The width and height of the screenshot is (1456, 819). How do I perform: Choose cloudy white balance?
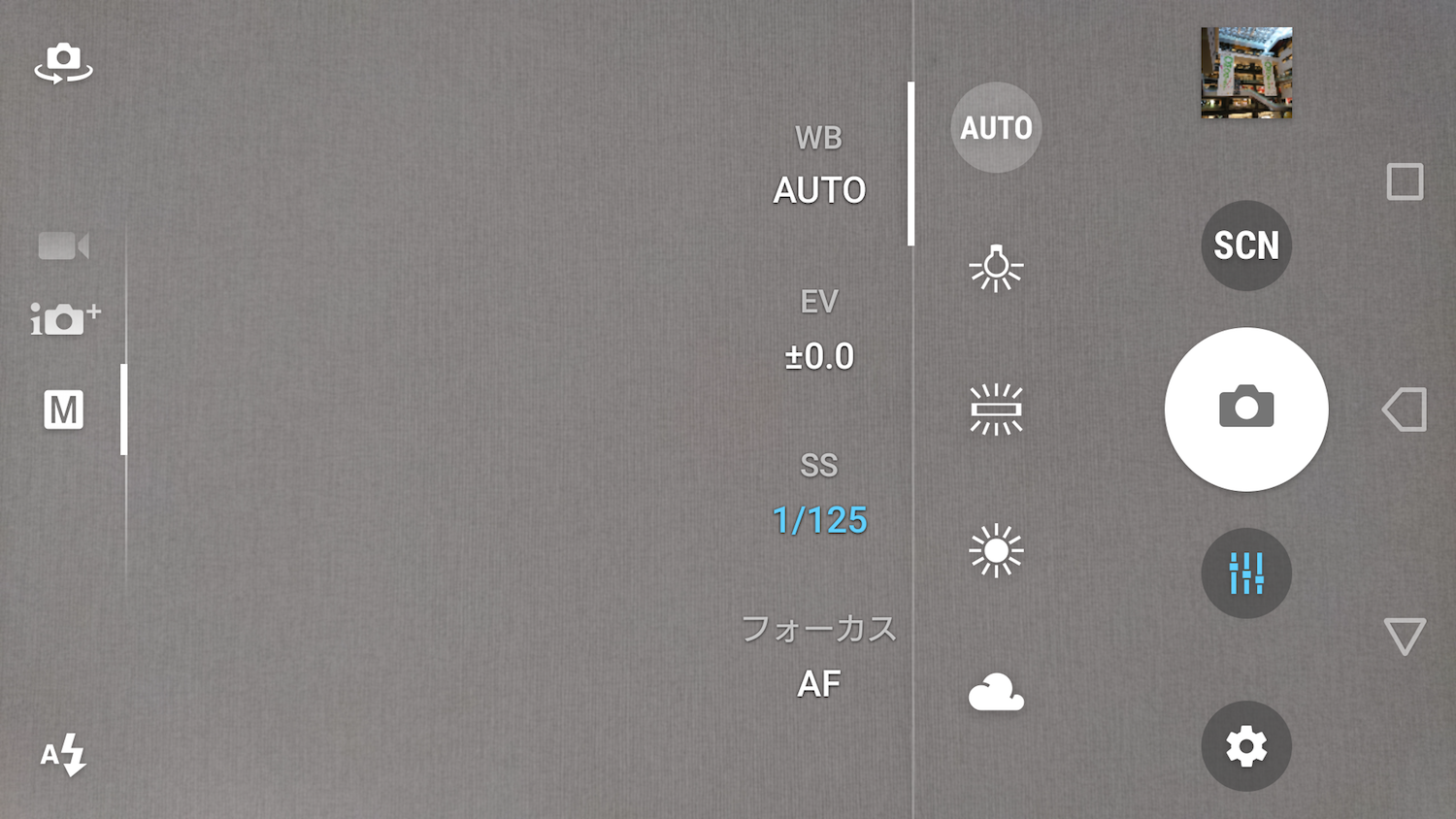click(x=996, y=693)
